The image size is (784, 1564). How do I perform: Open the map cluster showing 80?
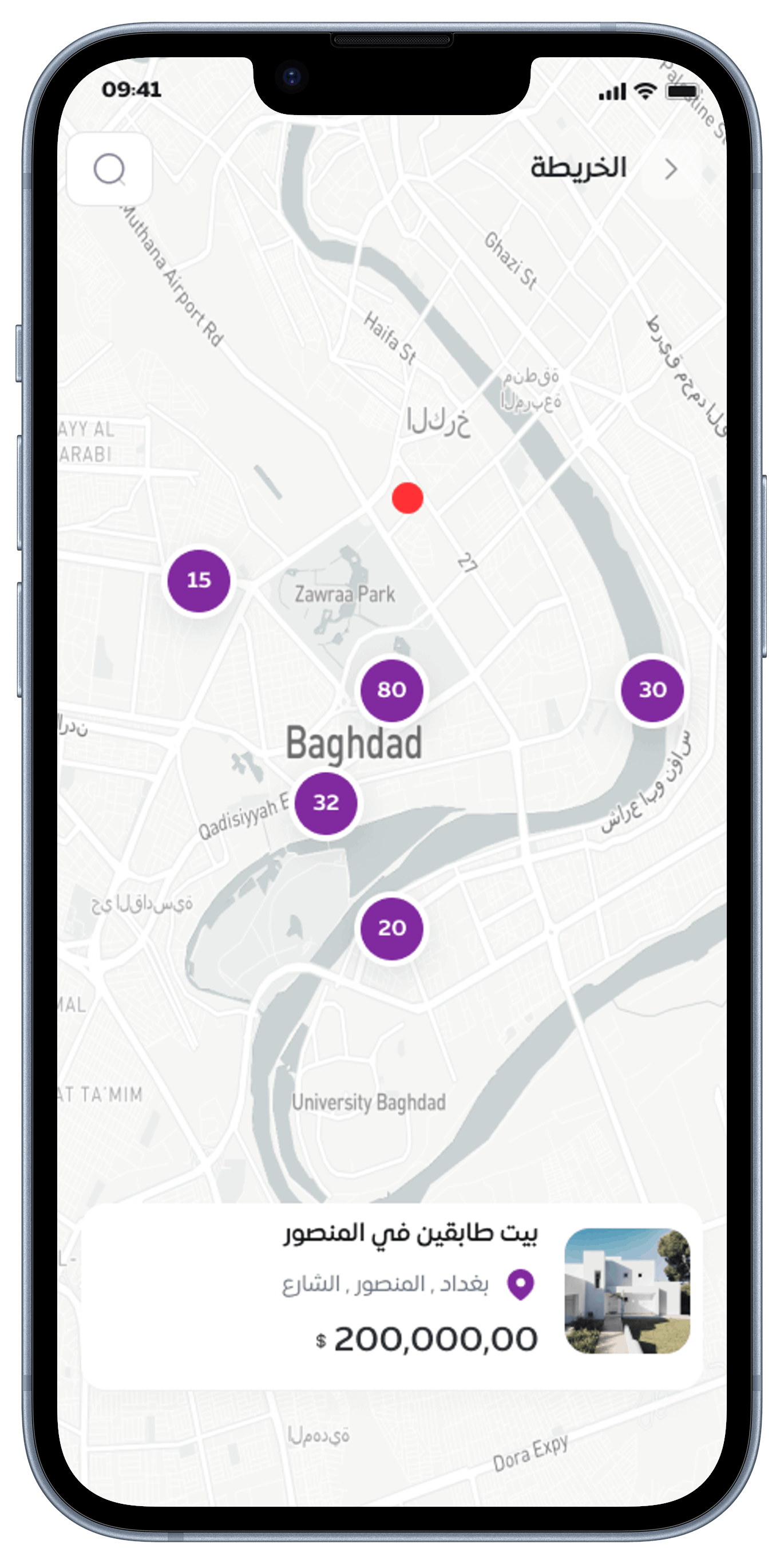point(391,690)
